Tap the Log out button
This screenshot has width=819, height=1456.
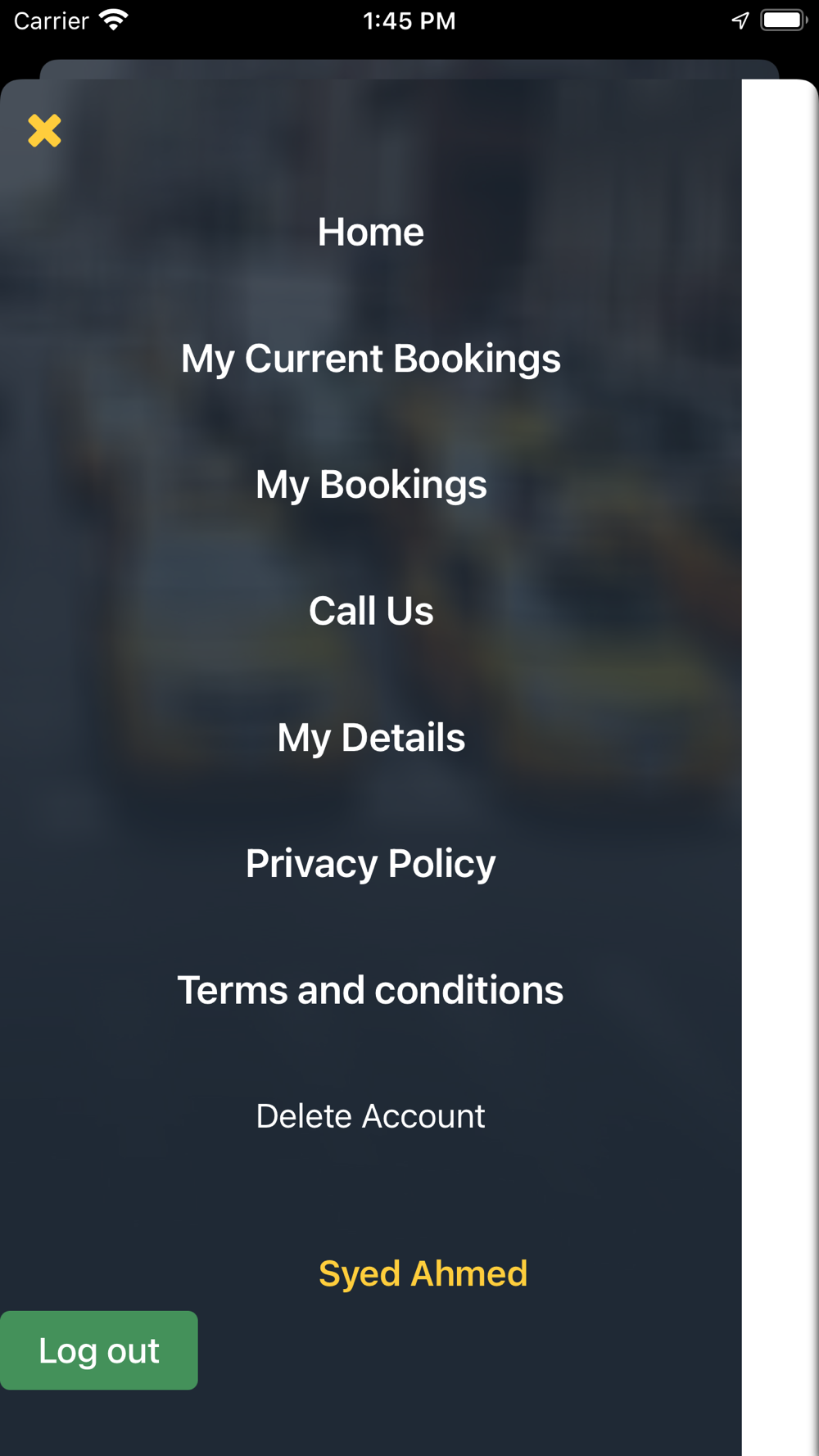(99, 1350)
